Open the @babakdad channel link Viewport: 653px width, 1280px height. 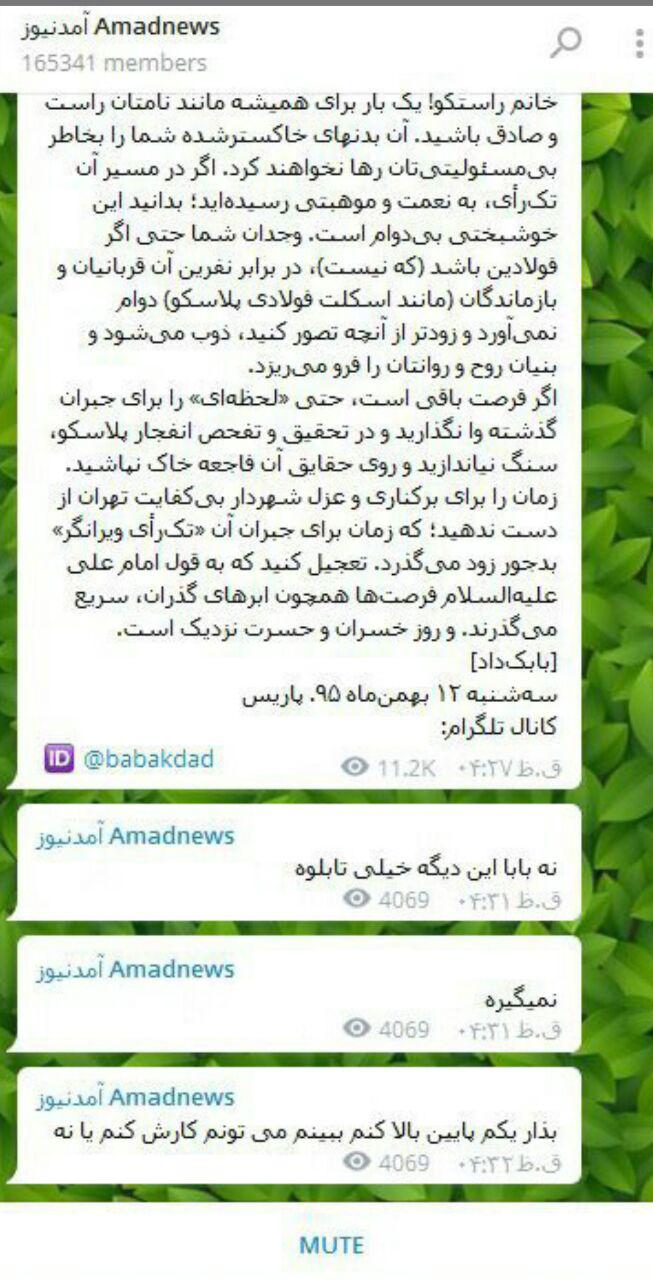click(x=147, y=759)
